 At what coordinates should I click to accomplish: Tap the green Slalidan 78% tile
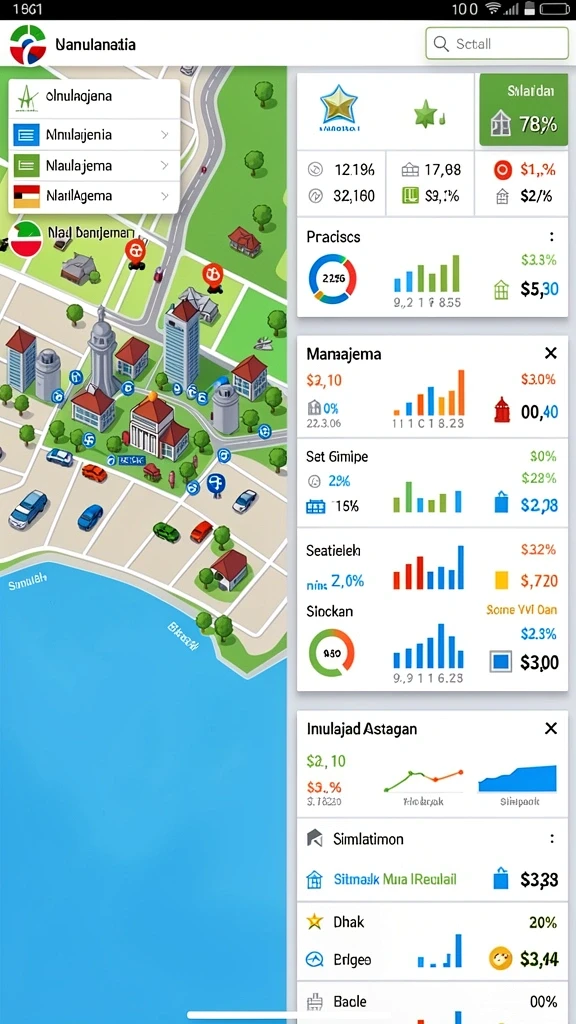tap(523, 109)
